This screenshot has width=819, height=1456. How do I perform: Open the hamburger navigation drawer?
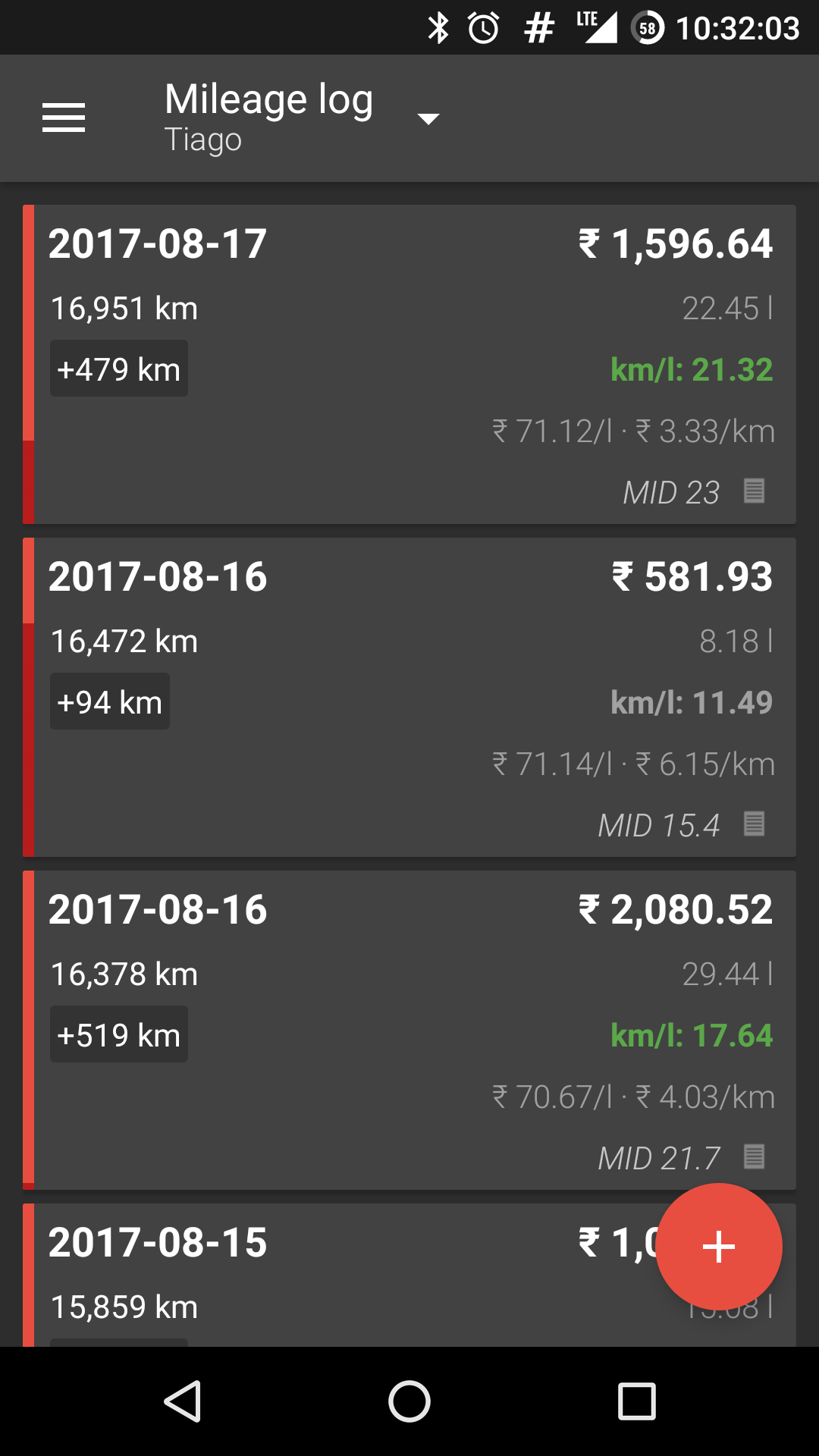[x=64, y=118]
